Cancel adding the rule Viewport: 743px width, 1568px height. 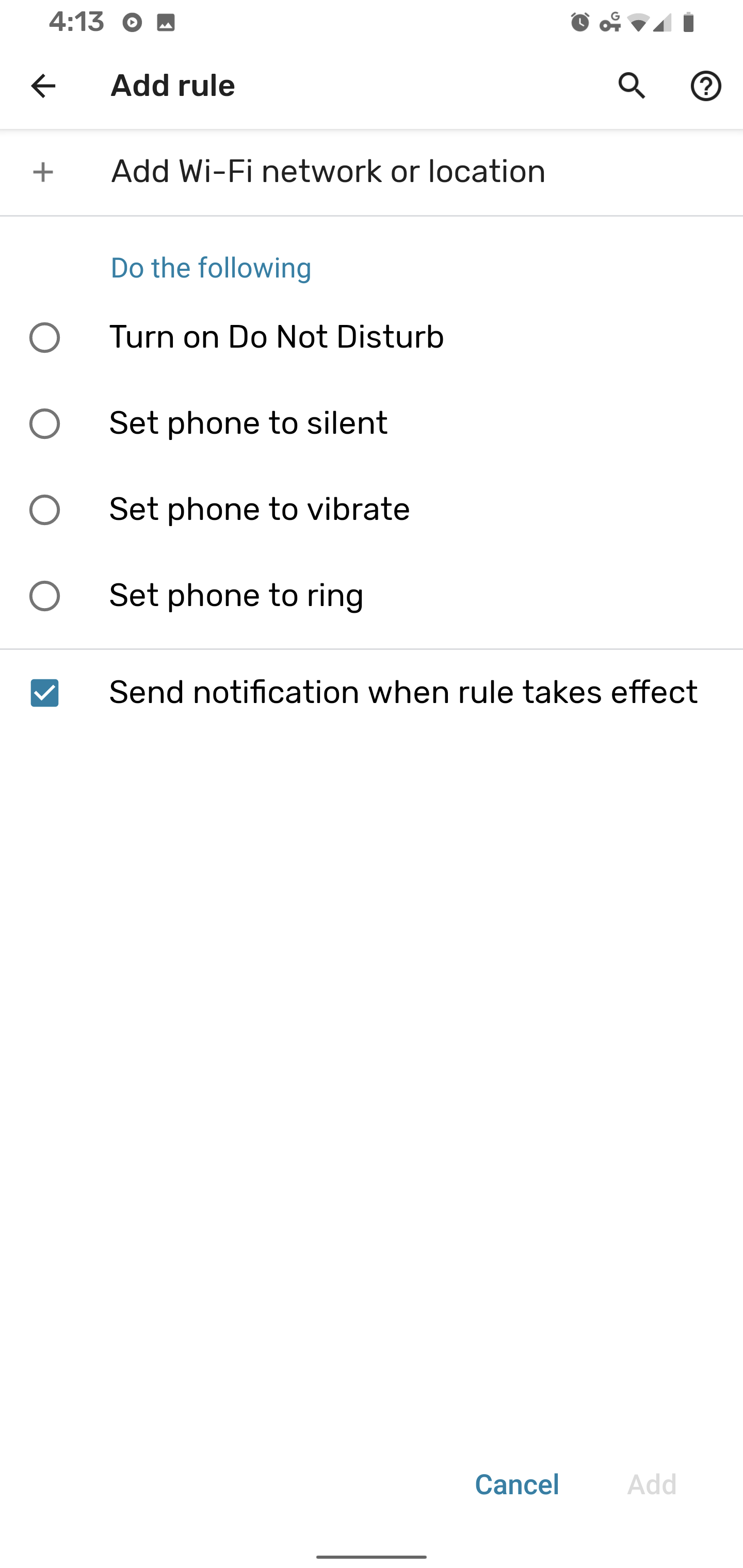click(516, 1484)
